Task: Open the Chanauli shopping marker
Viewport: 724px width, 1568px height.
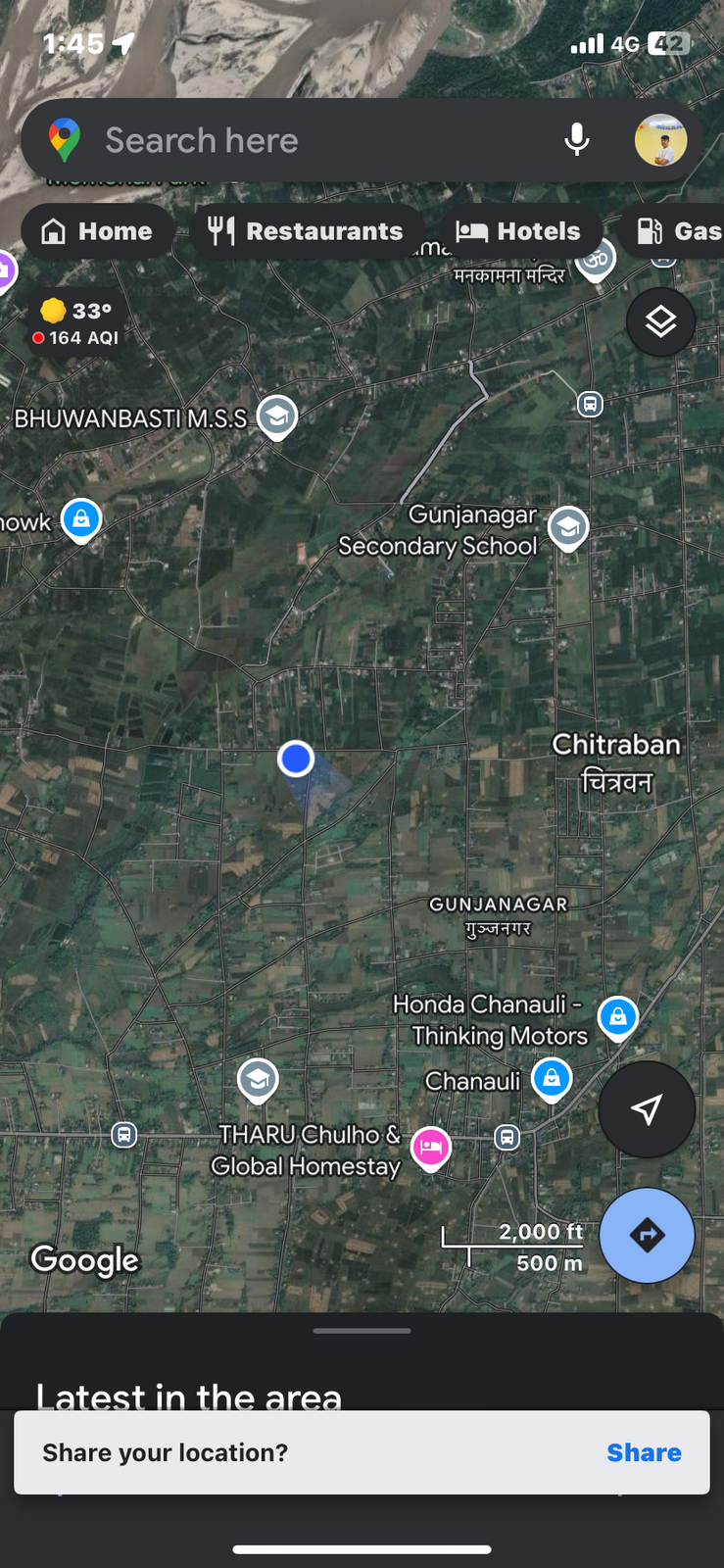Action: pos(552,1079)
